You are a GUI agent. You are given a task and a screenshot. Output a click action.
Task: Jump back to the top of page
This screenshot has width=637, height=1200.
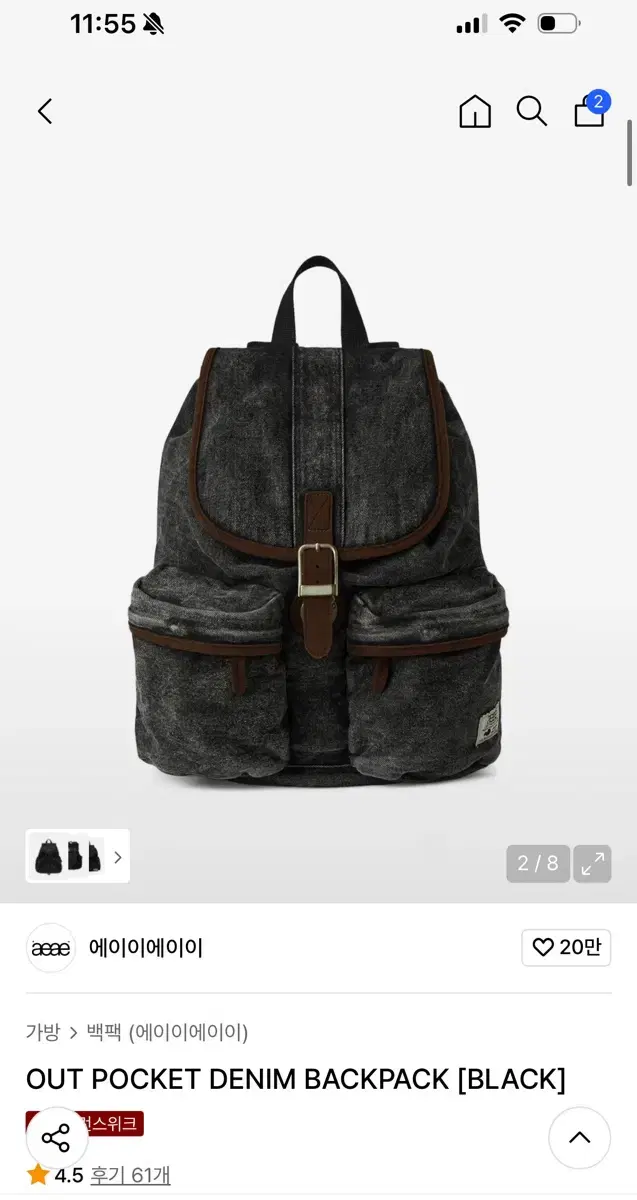coord(579,1138)
